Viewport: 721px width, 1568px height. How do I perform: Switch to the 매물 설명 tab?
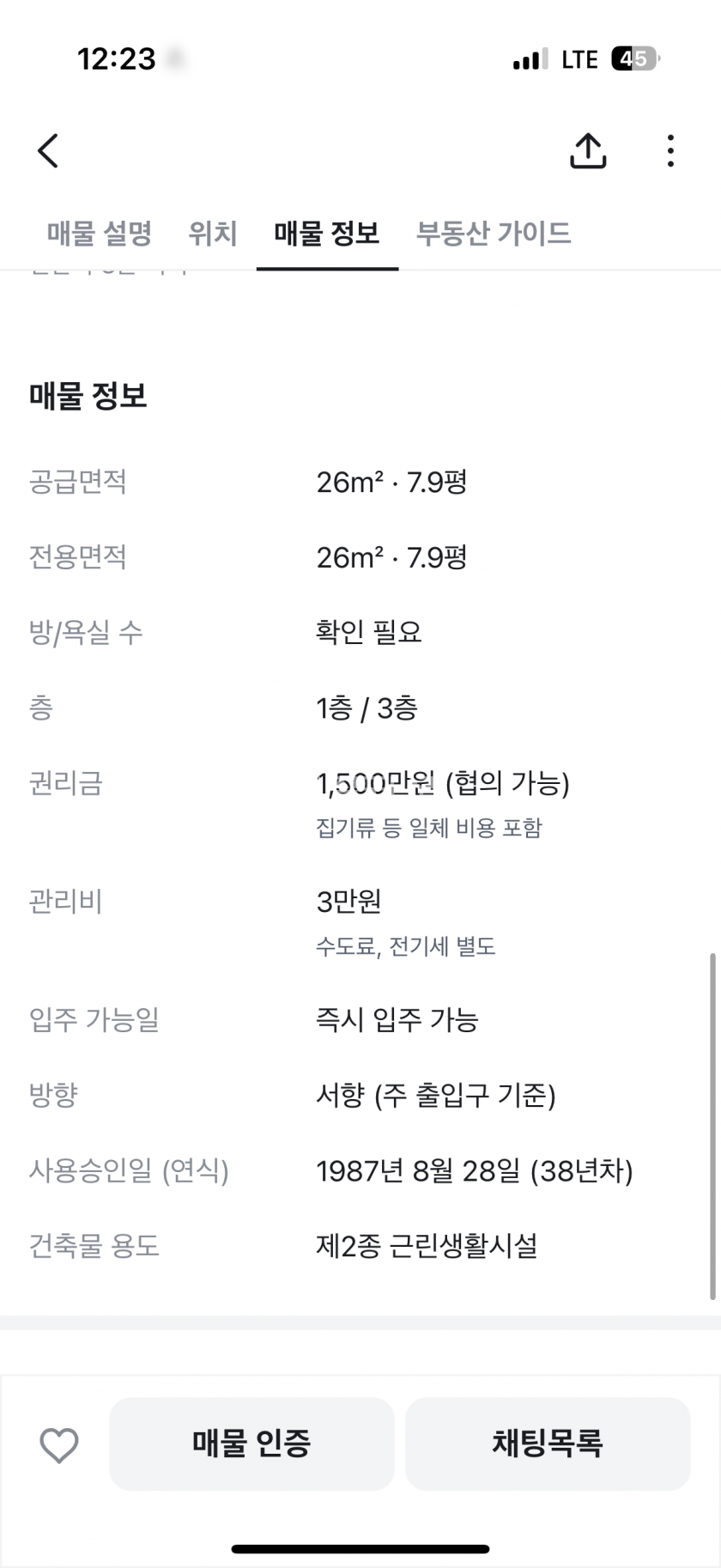click(x=100, y=234)
